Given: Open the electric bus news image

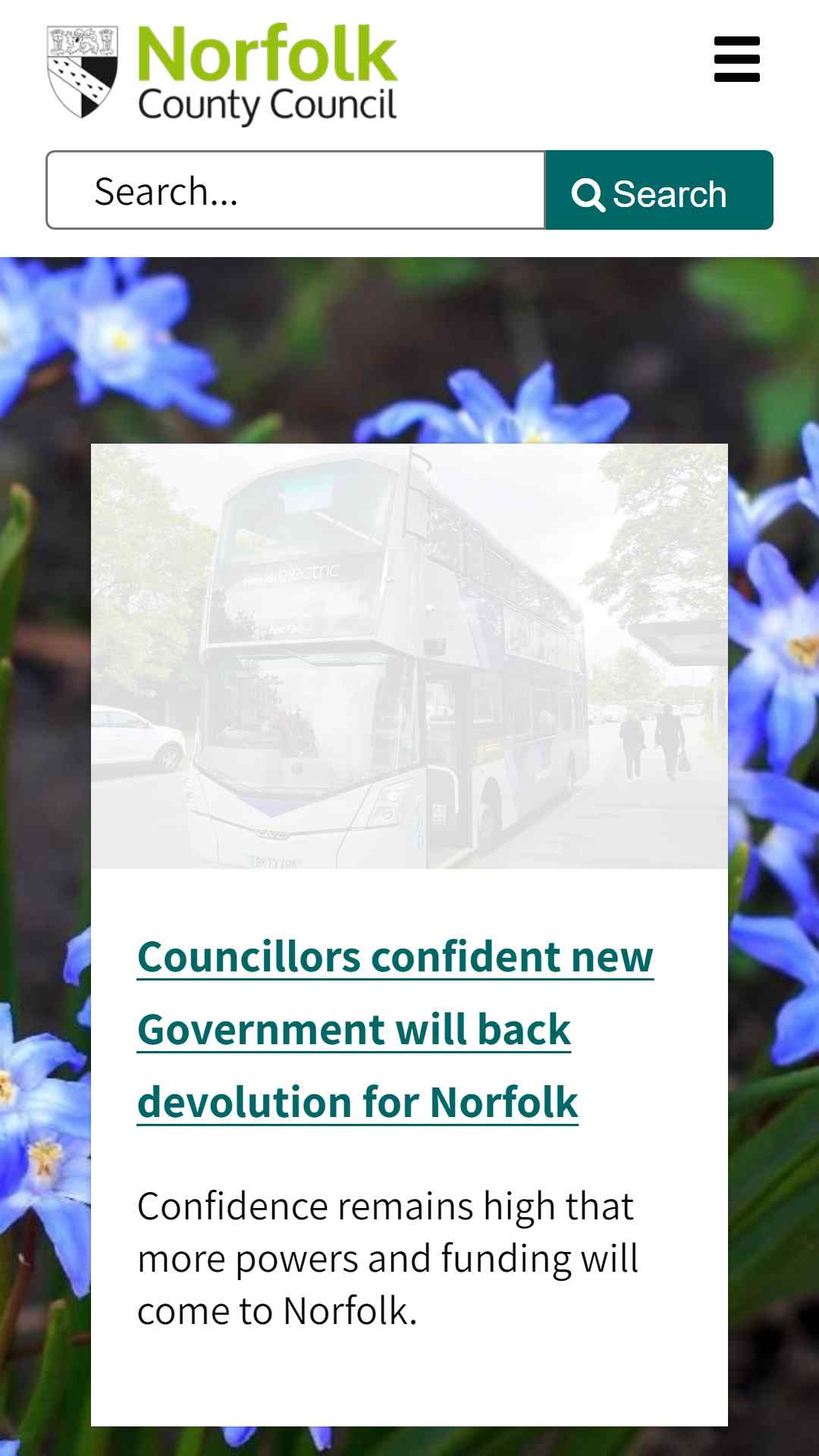Looking at the screenshot, I should (x=409, y=656).
